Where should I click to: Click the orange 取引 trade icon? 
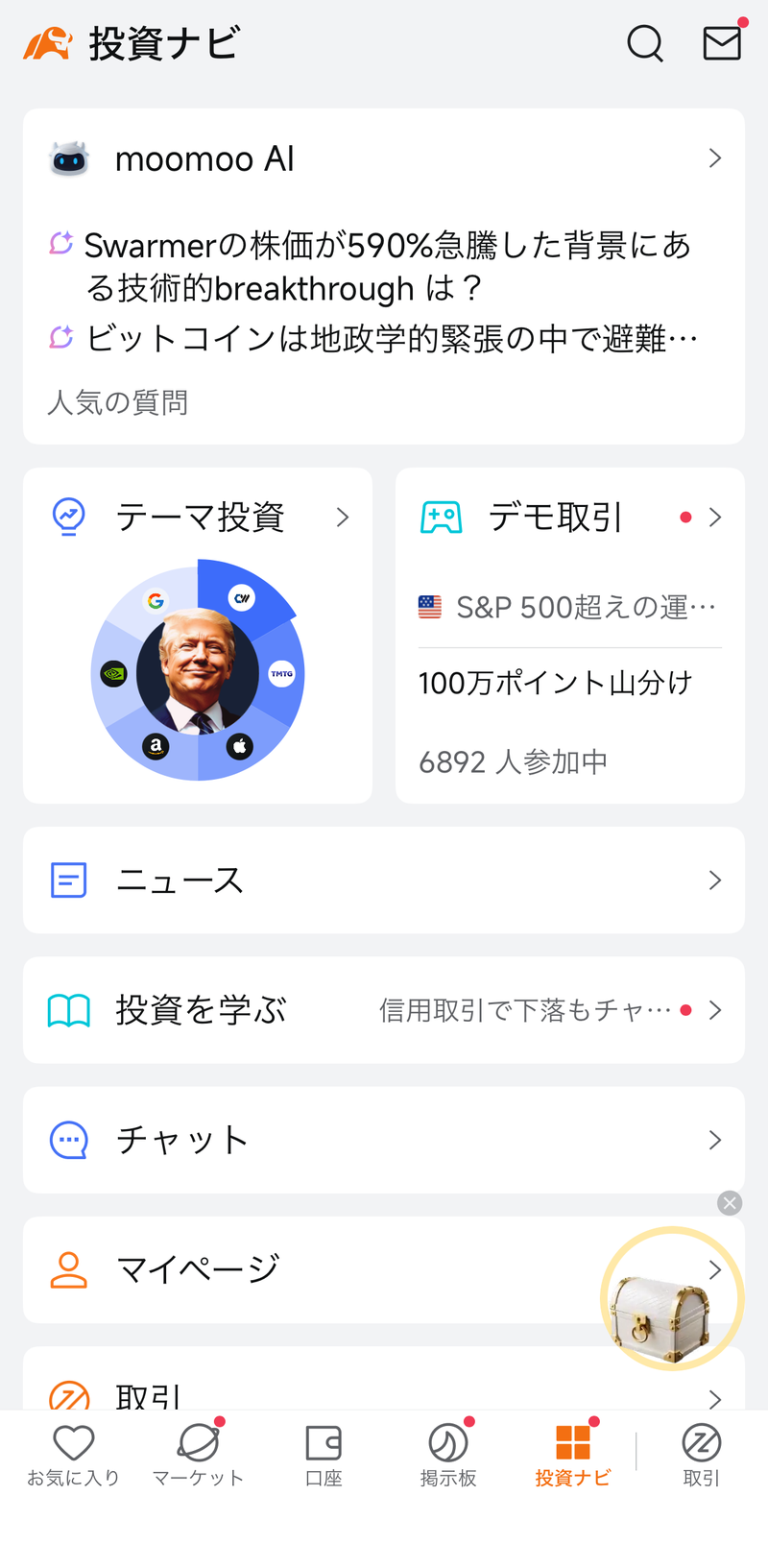coord(67,1397)
